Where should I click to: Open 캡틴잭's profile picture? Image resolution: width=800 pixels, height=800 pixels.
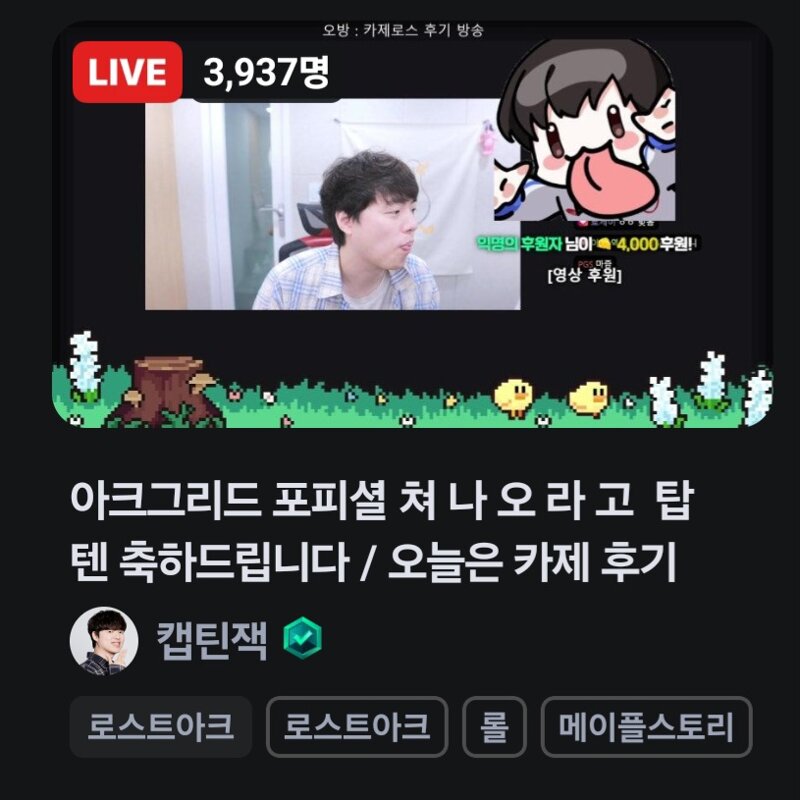104,641
